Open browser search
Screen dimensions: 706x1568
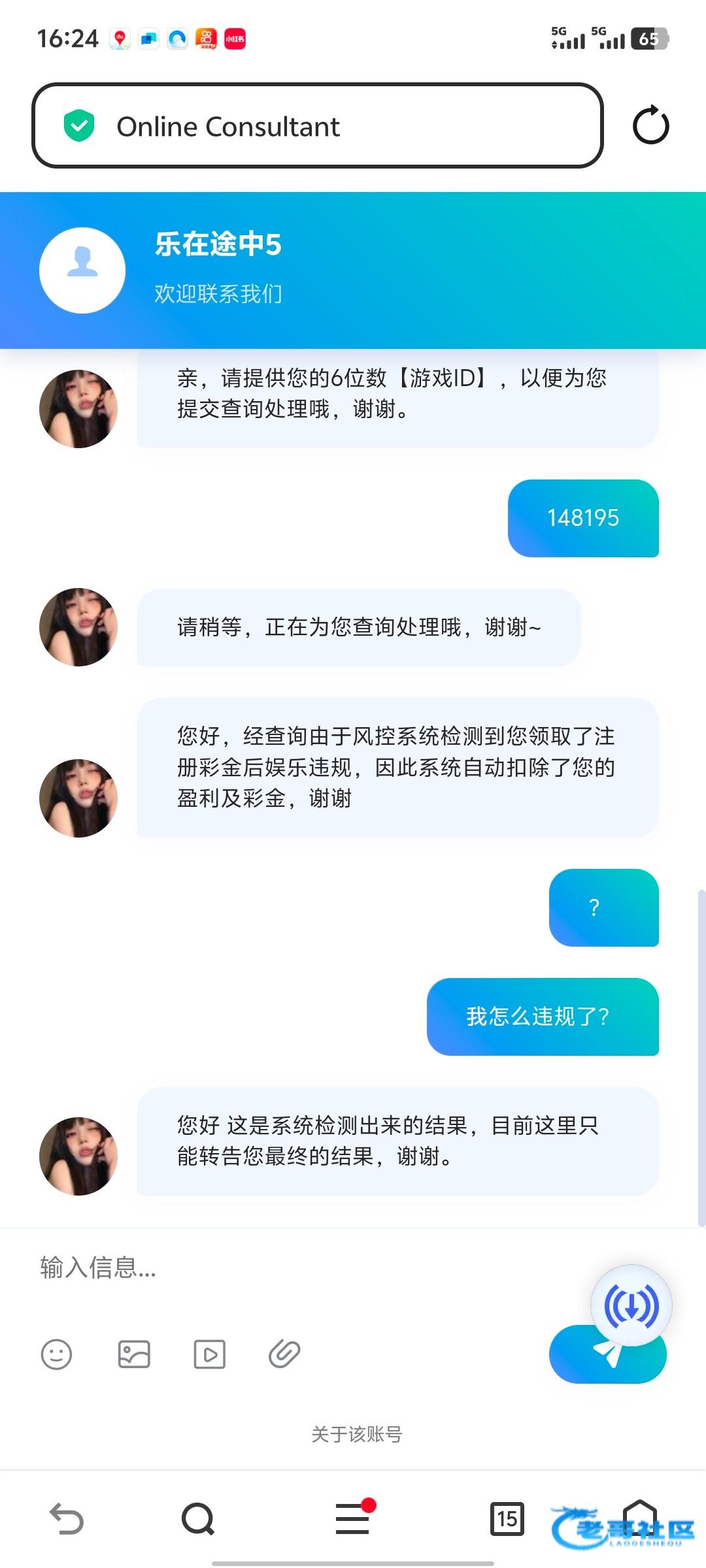pyautogui.click(x=197, y=1518)
